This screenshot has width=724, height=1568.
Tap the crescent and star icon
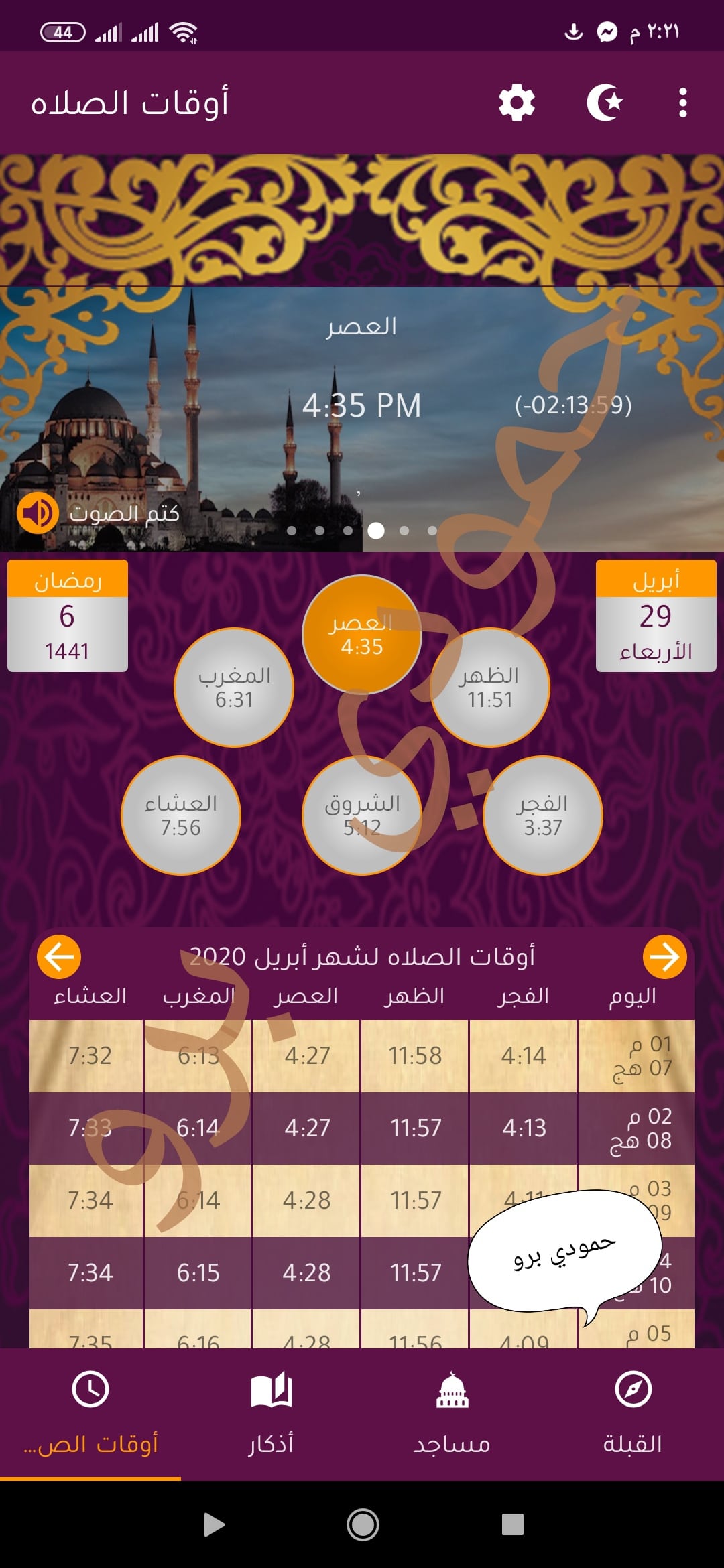point(605,103)
